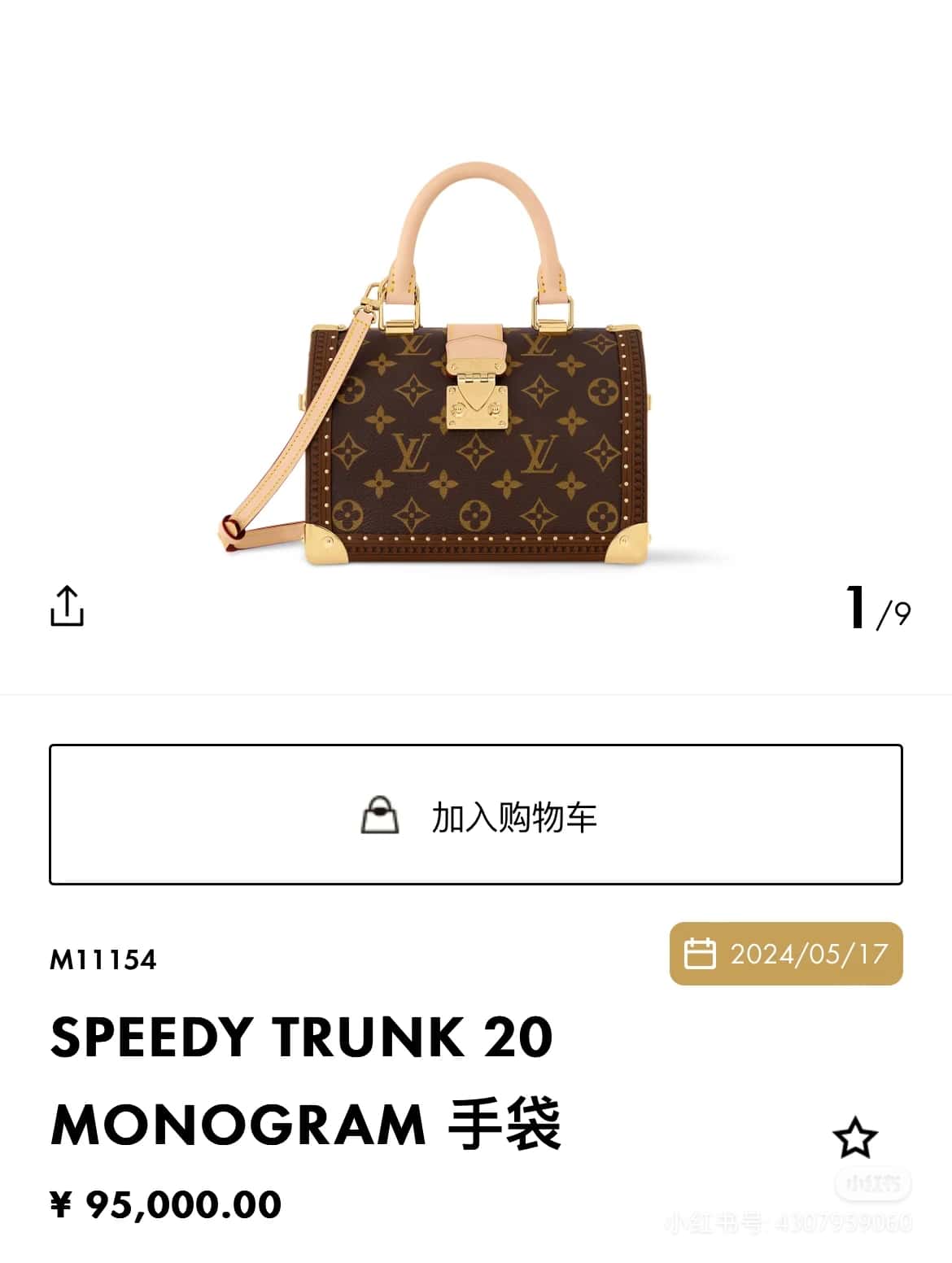Share this Speedy Trunk 20 product

[x=67, y=606]
